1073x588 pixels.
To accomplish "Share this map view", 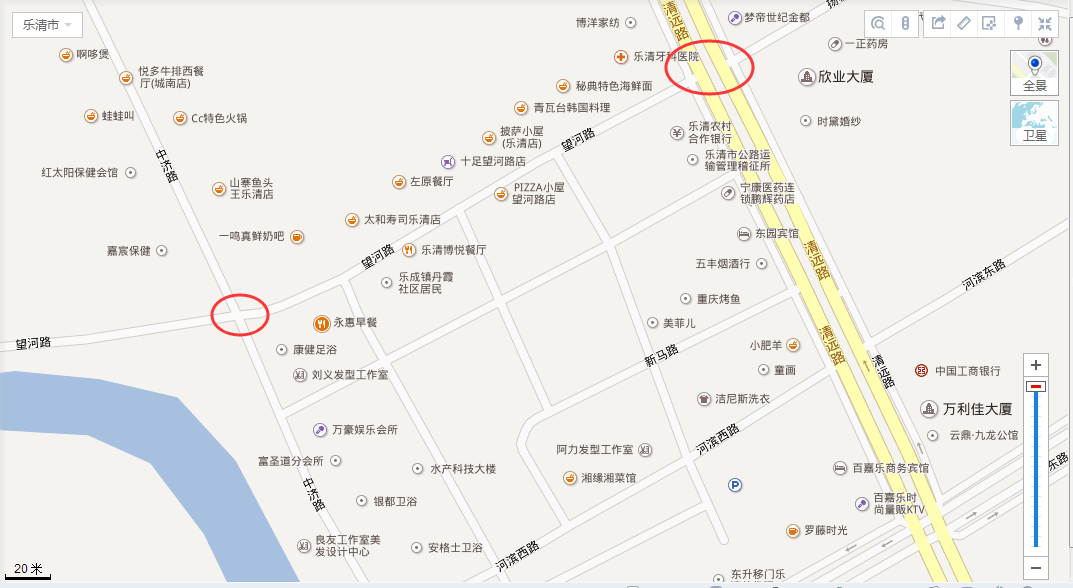I will tap(938, 24).
